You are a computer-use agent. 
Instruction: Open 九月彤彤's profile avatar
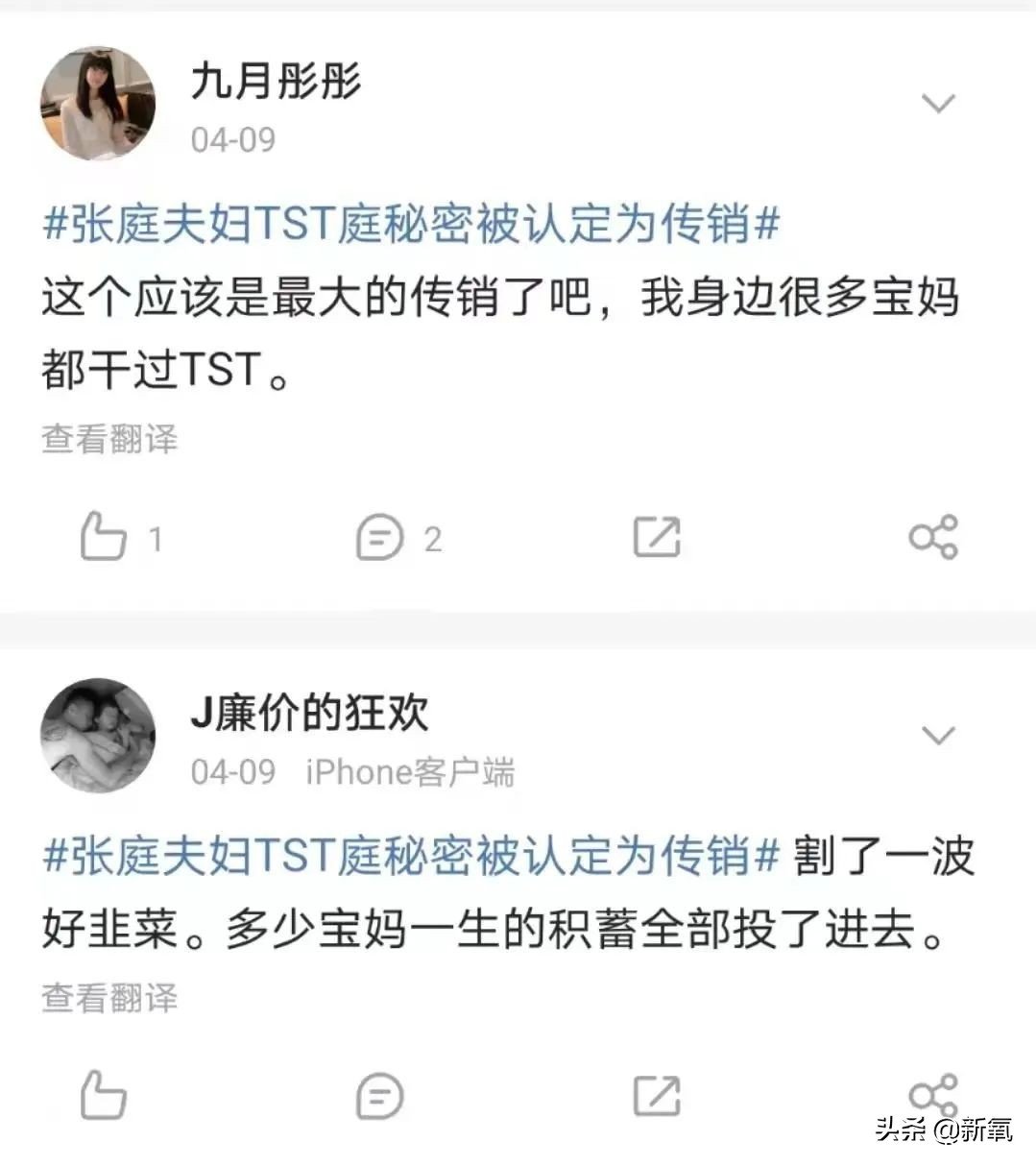click(x=98, y=103)
